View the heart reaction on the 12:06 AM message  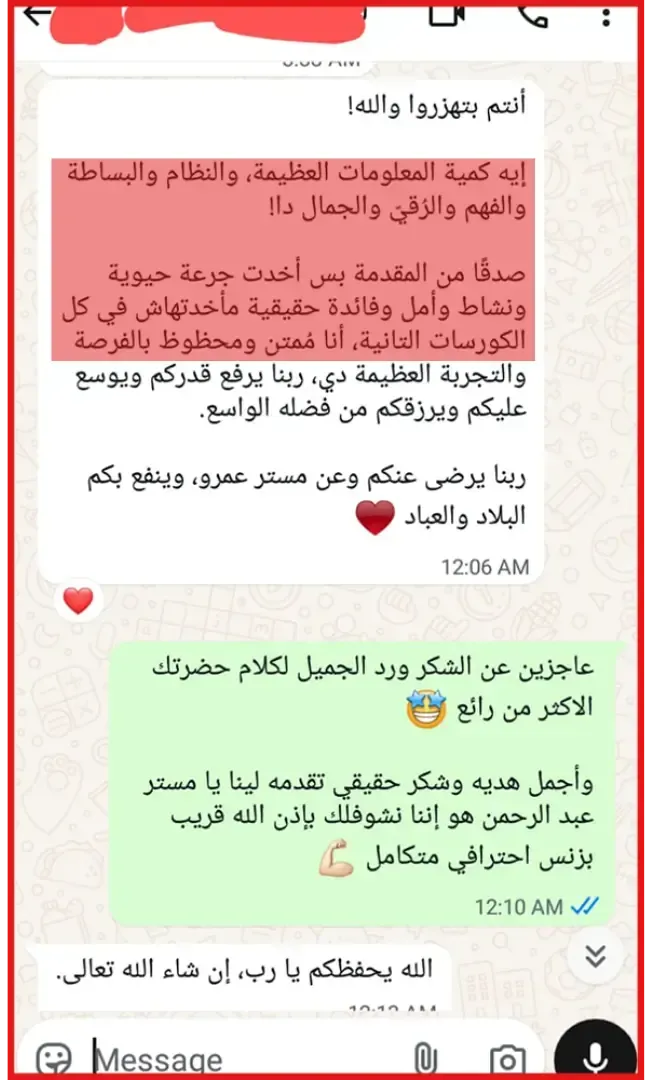point(78,600)
